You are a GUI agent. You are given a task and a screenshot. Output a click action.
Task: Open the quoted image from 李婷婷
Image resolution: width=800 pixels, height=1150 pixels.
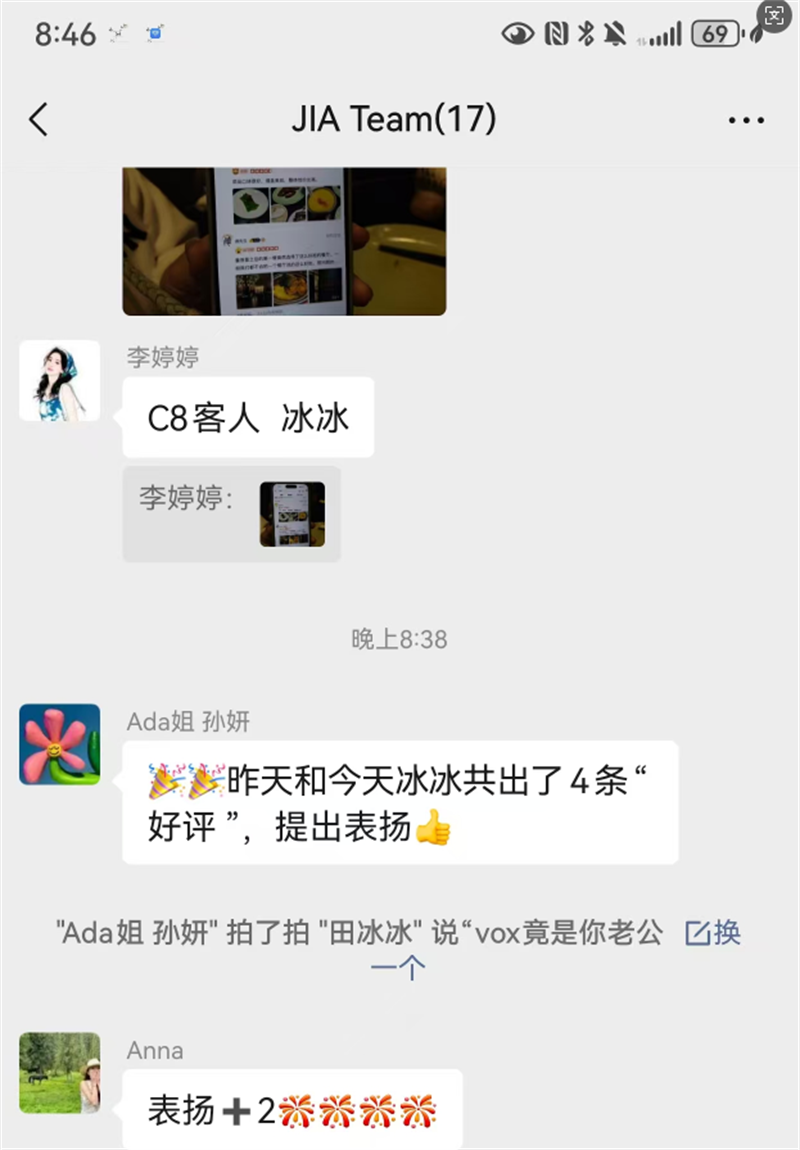coord(292,514)
